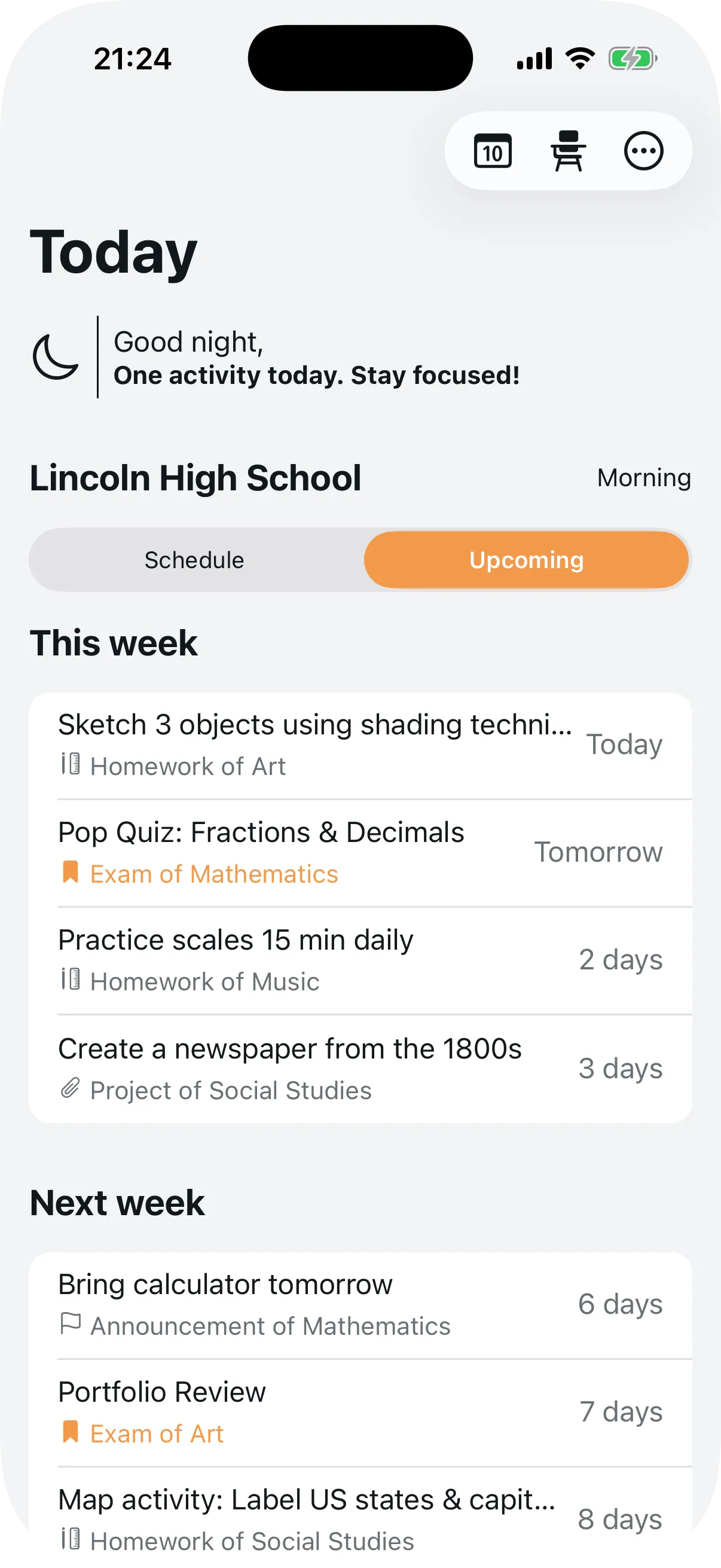721x1568 pixels.
Task: Open the Portfolio Review activity
Action: coord(360,1412)
